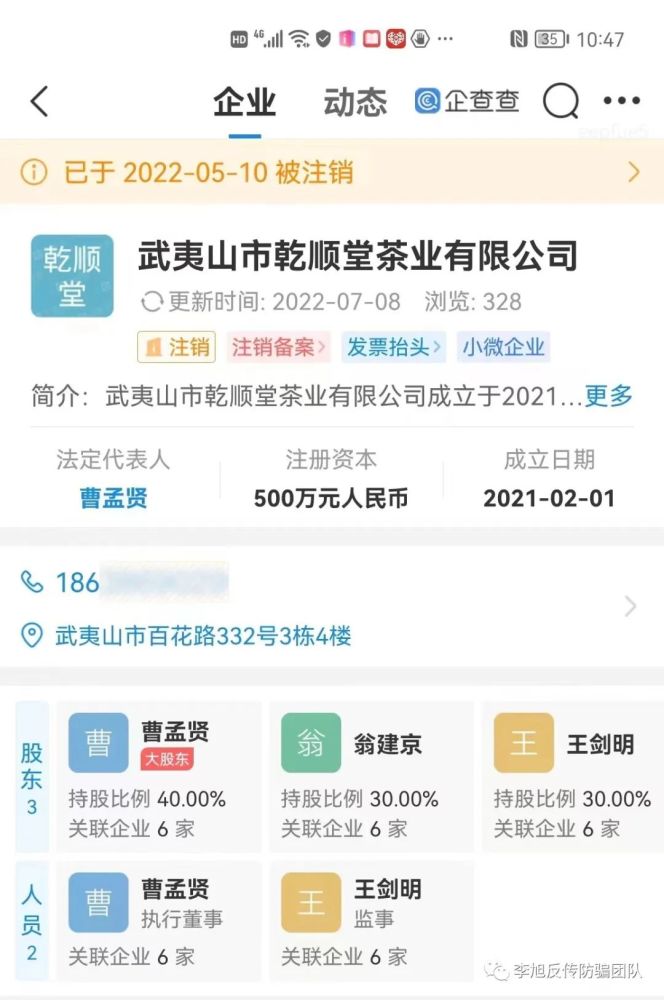Image resolution: width=664 pixels, height=1000 pixels.
Task: Open the 已于 2022-05-10 被注销 notice banner
Action: (332, 172)
